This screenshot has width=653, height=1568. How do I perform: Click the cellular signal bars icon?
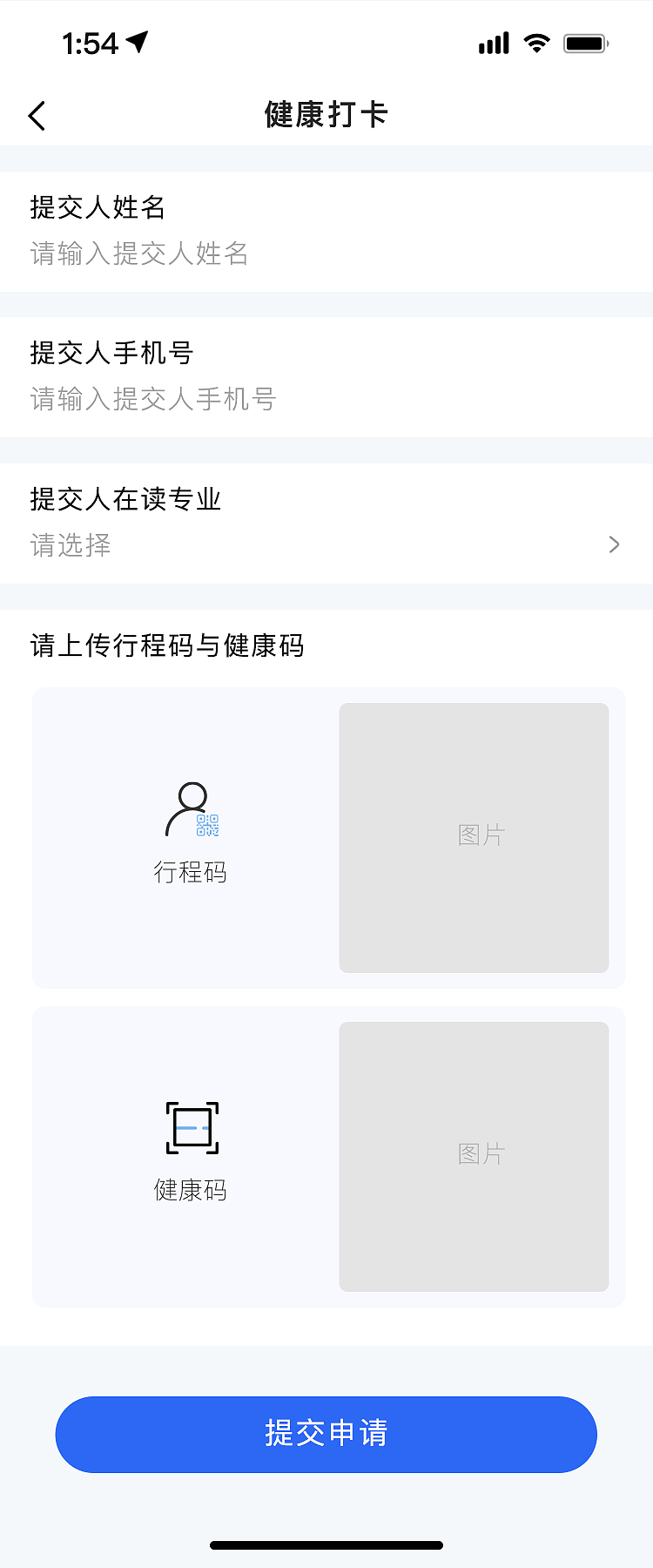[492, 42]
